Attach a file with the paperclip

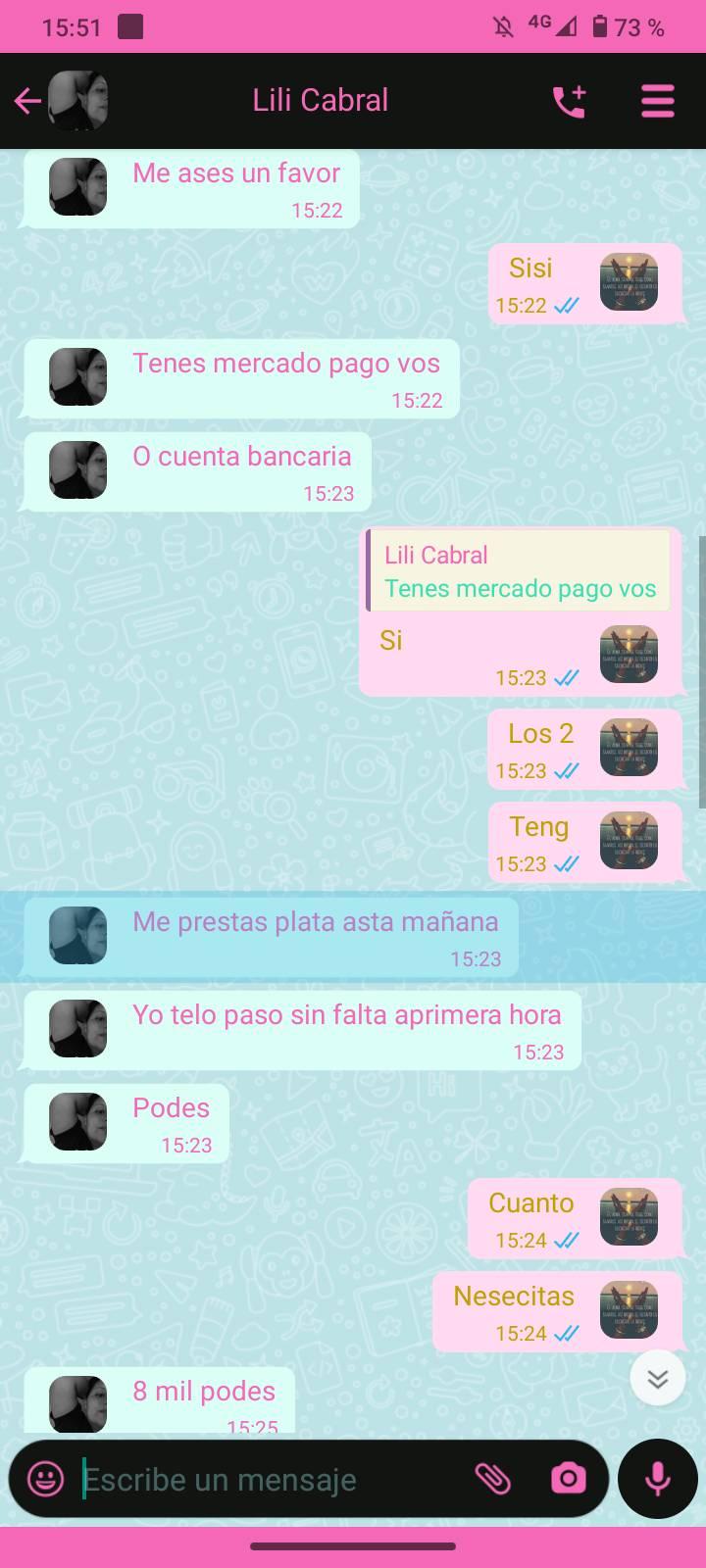[493, 1479]
